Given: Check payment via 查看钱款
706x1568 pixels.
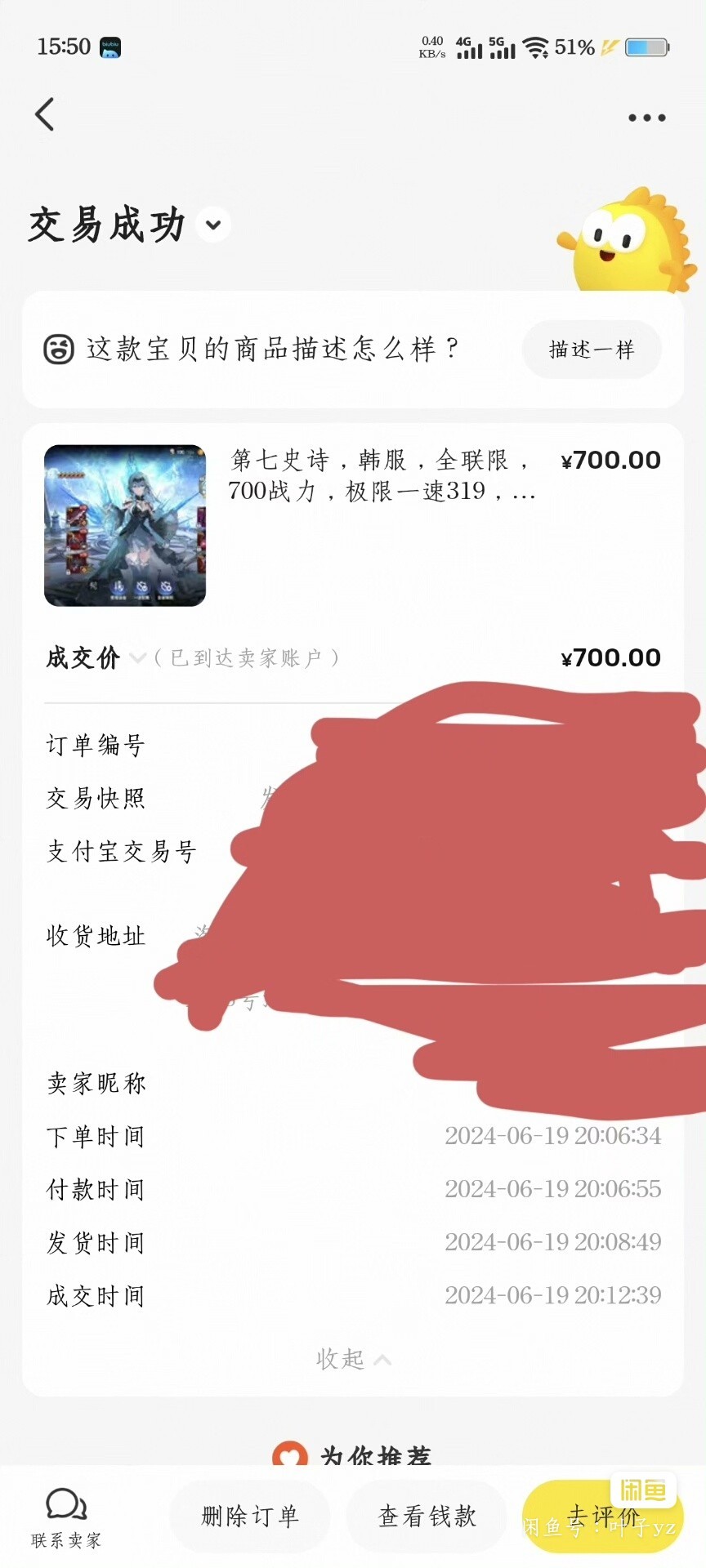Looking at the screenshot, I should tap(427, 1517).
